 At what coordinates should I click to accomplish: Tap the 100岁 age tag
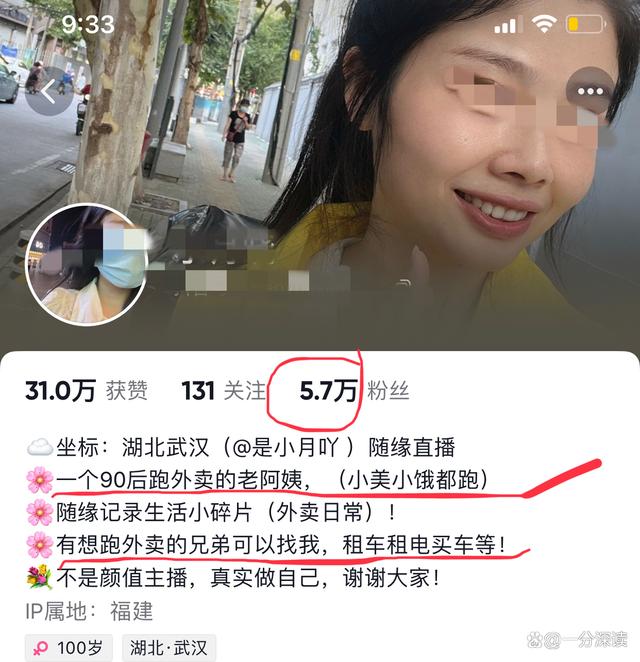click(x=69, y=647)
